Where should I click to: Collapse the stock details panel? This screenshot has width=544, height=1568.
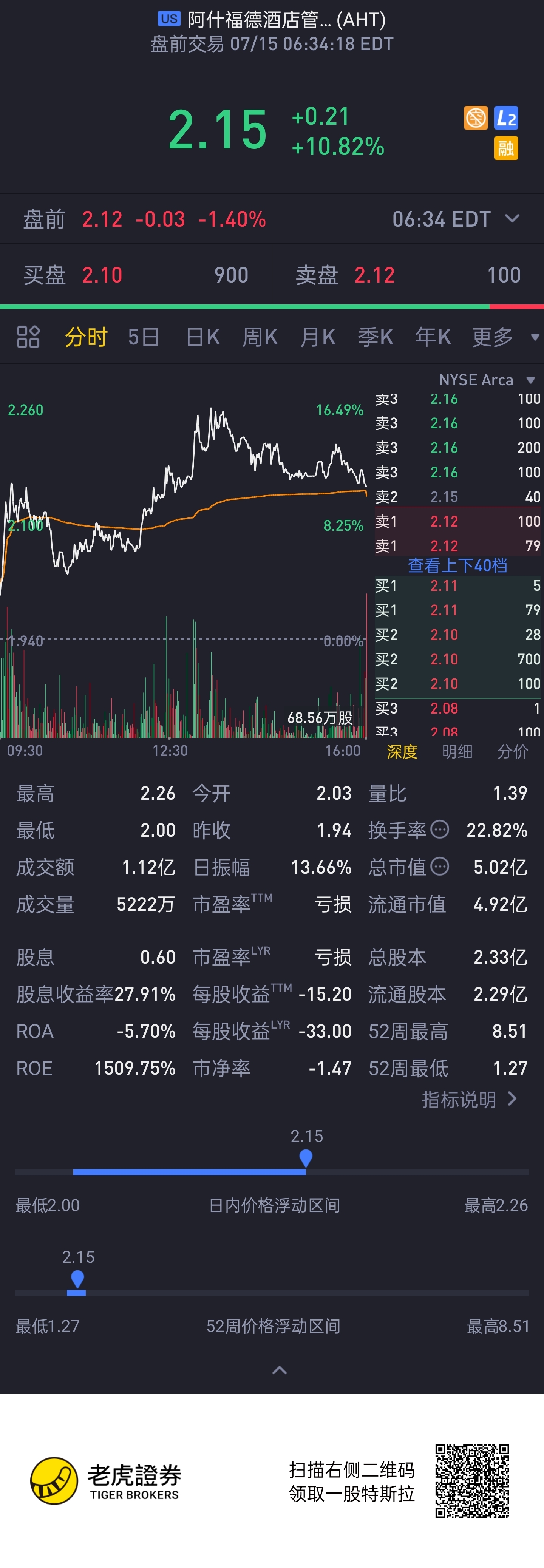(x=279, y=1370)
